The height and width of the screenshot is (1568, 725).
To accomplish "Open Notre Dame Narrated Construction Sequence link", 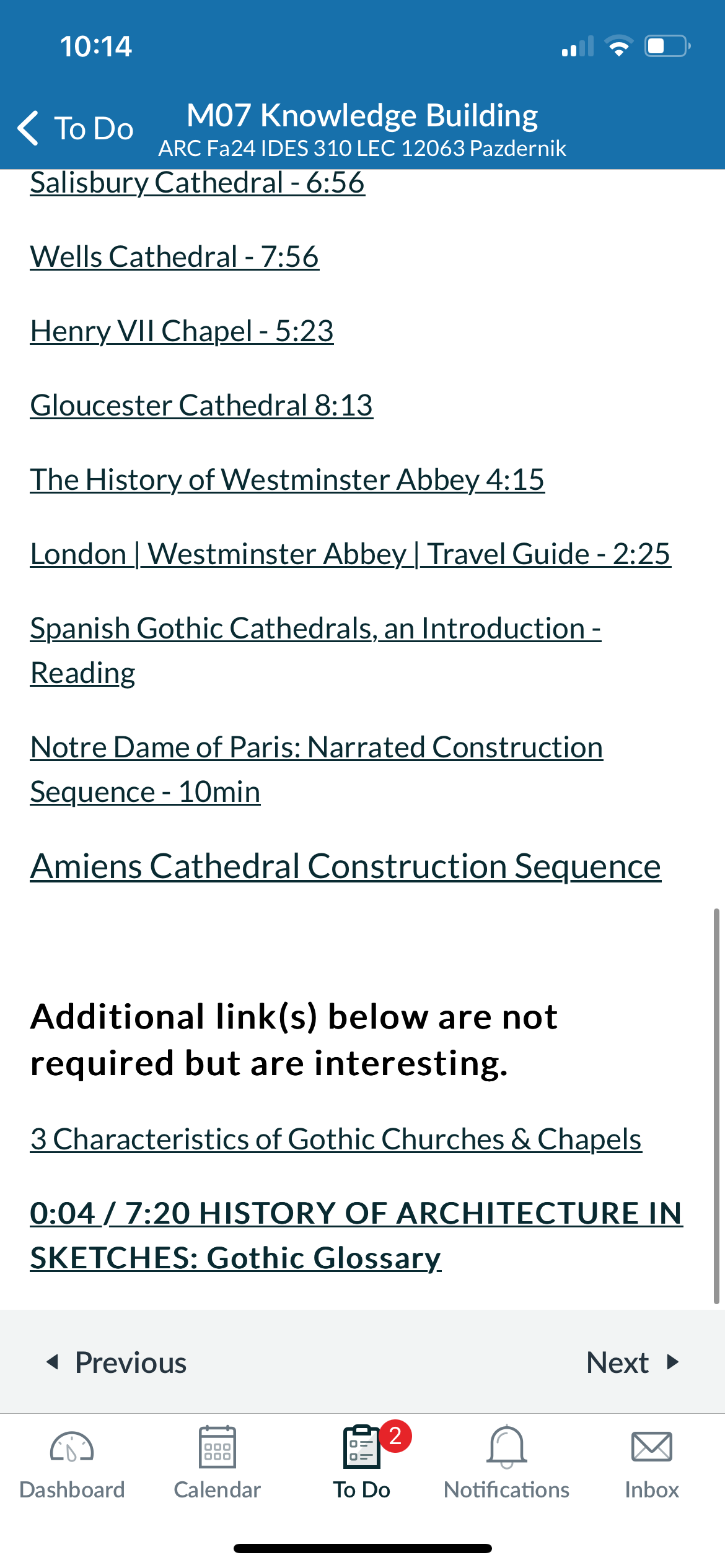I will (x=317, y=770).
